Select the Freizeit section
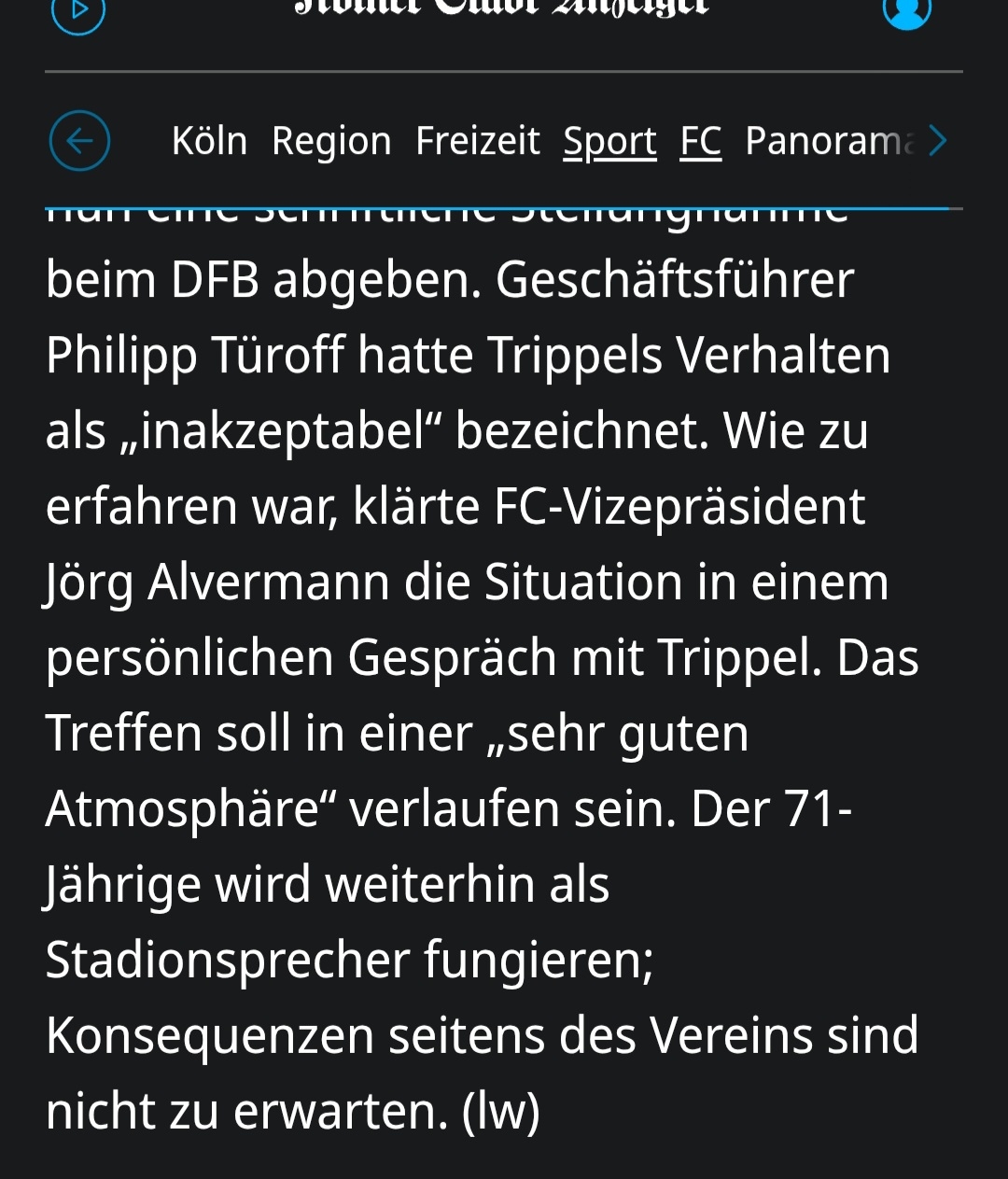Screen dimensions: 1008x1179 (477, 141)
